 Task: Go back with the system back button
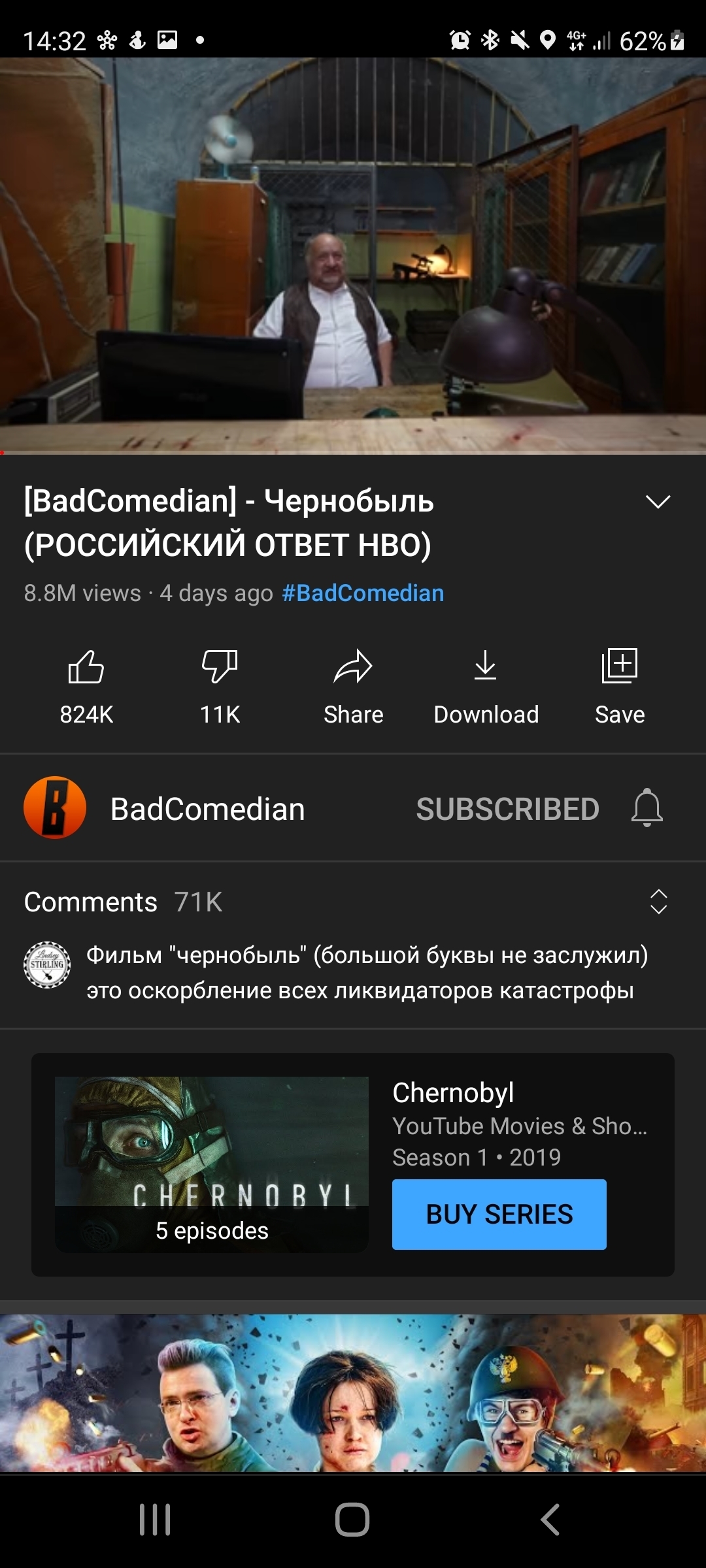(550, 1520)
